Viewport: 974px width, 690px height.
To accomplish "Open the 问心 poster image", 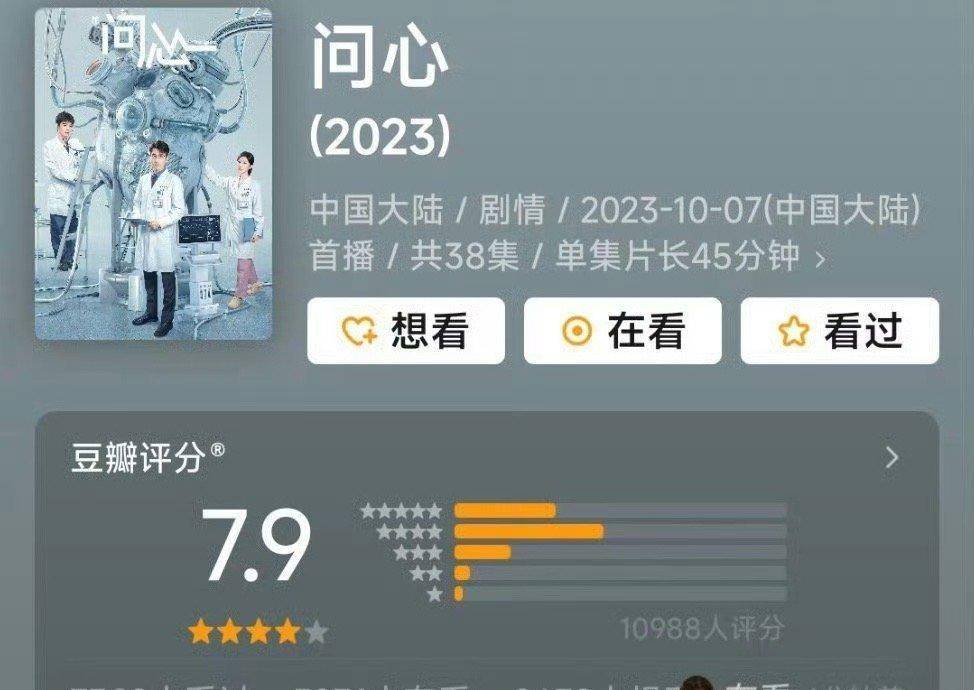I will [153, 174].
